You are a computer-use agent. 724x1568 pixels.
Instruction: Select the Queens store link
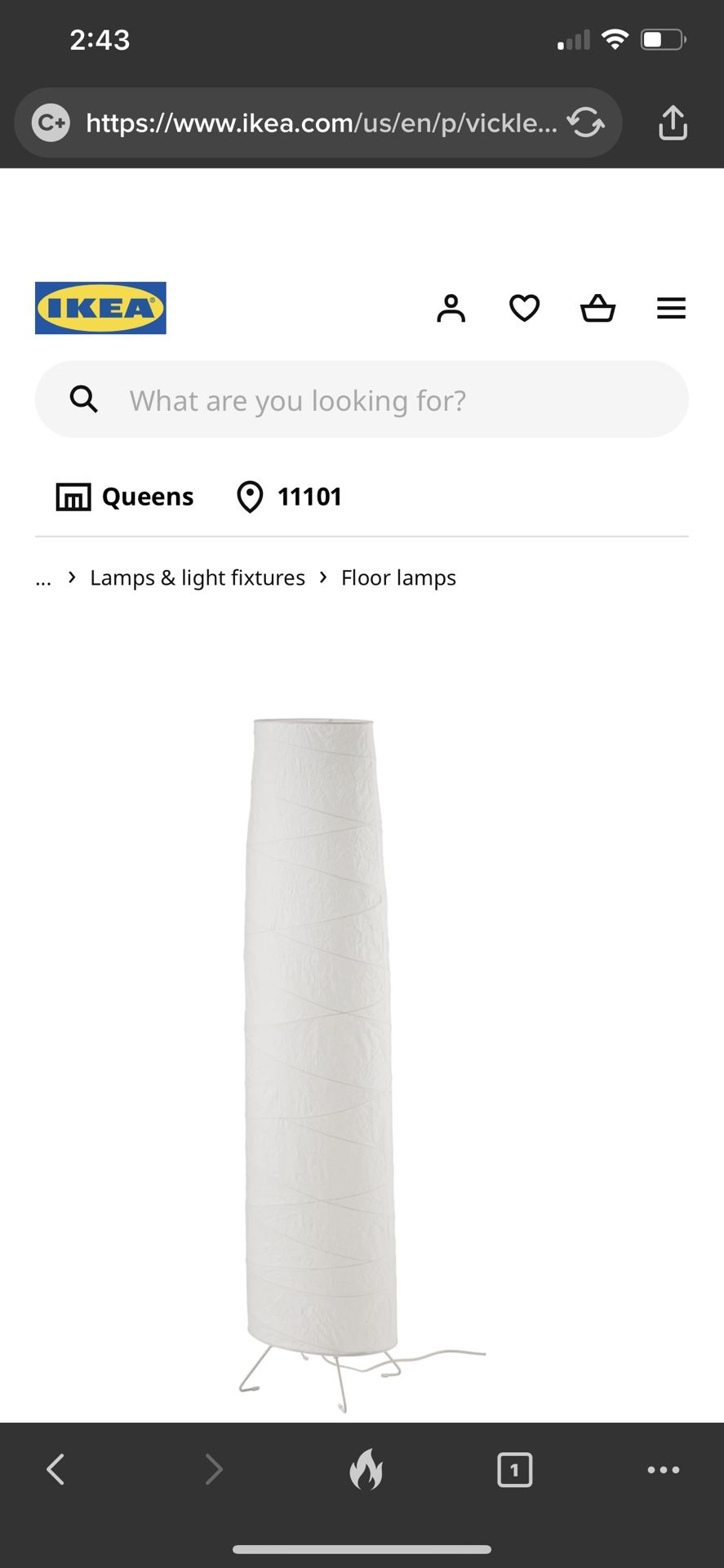pyautogui.click(x=146, y=496)
